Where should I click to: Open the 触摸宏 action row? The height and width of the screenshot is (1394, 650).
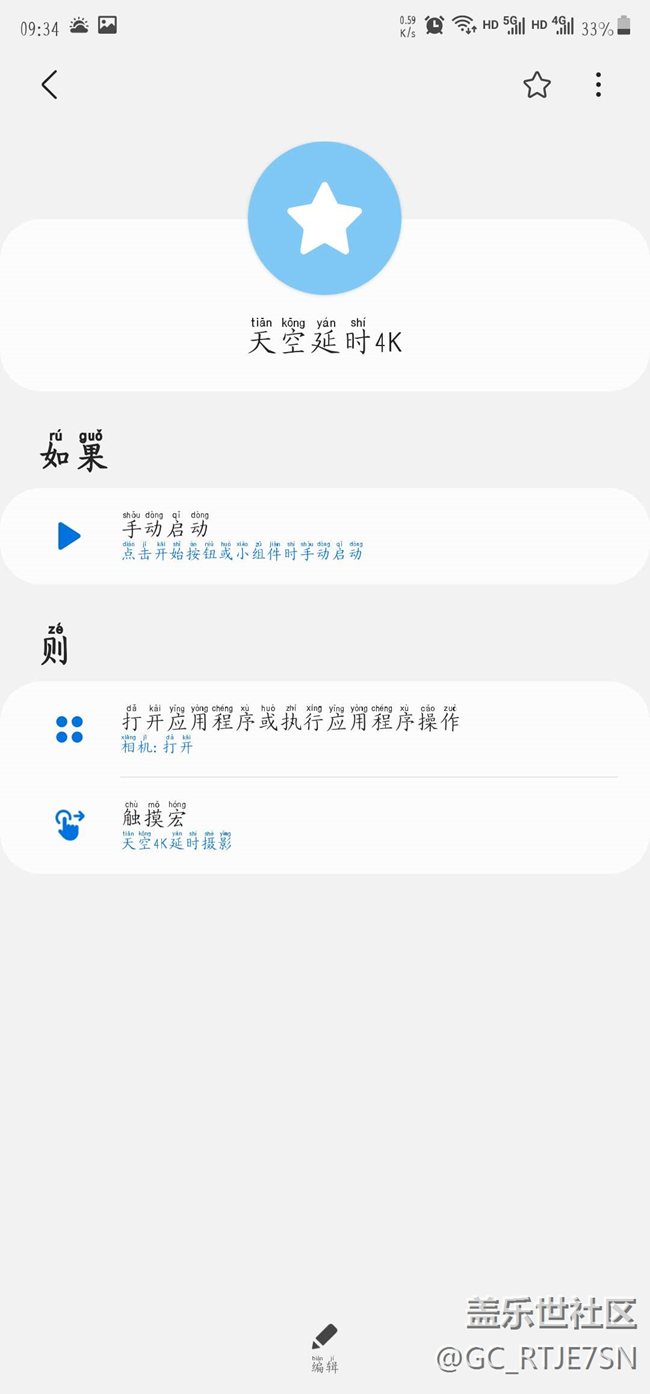(x=324, y=825)
